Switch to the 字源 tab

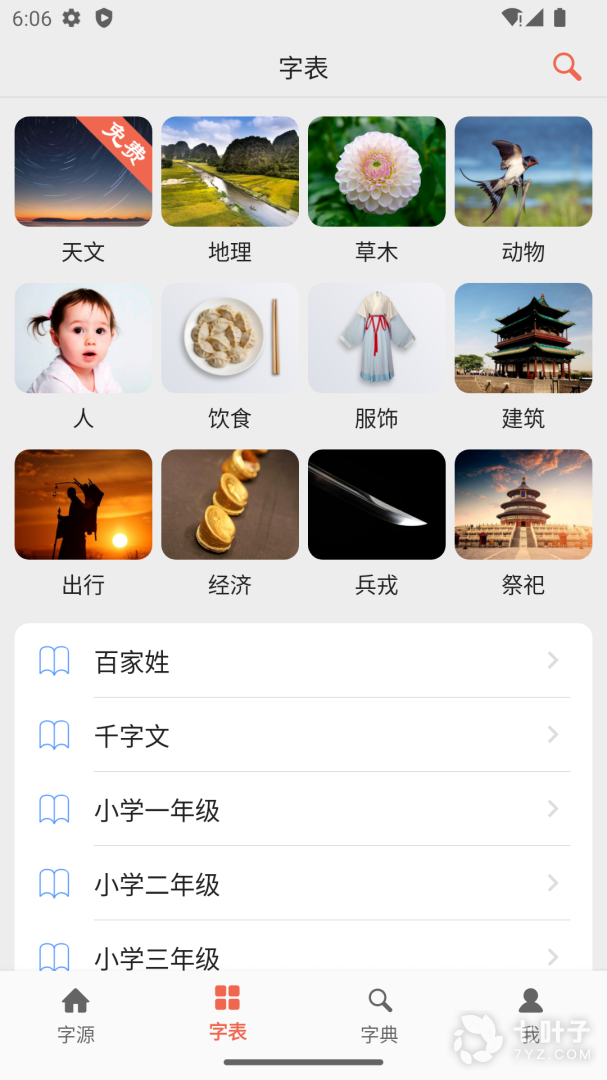[x=76, y=1015]
